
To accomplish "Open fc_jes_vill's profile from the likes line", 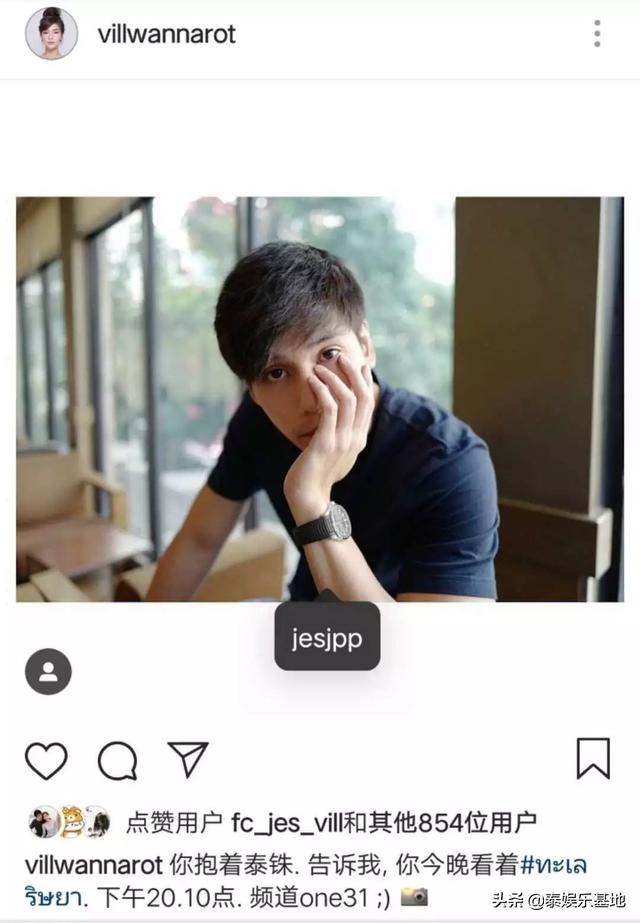I will [286, 823].
